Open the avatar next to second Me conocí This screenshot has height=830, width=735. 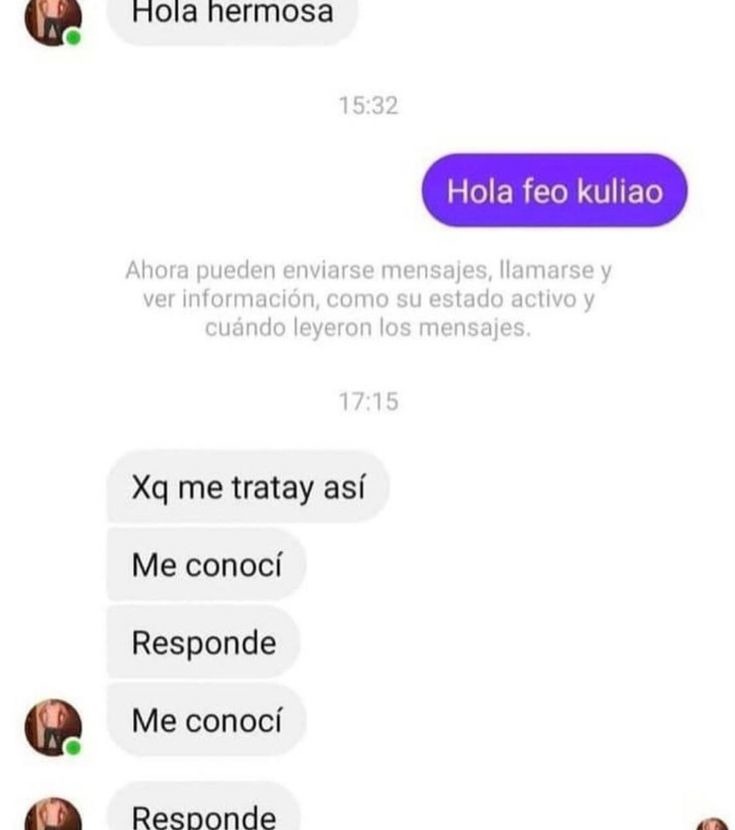(x=50, y=725)
